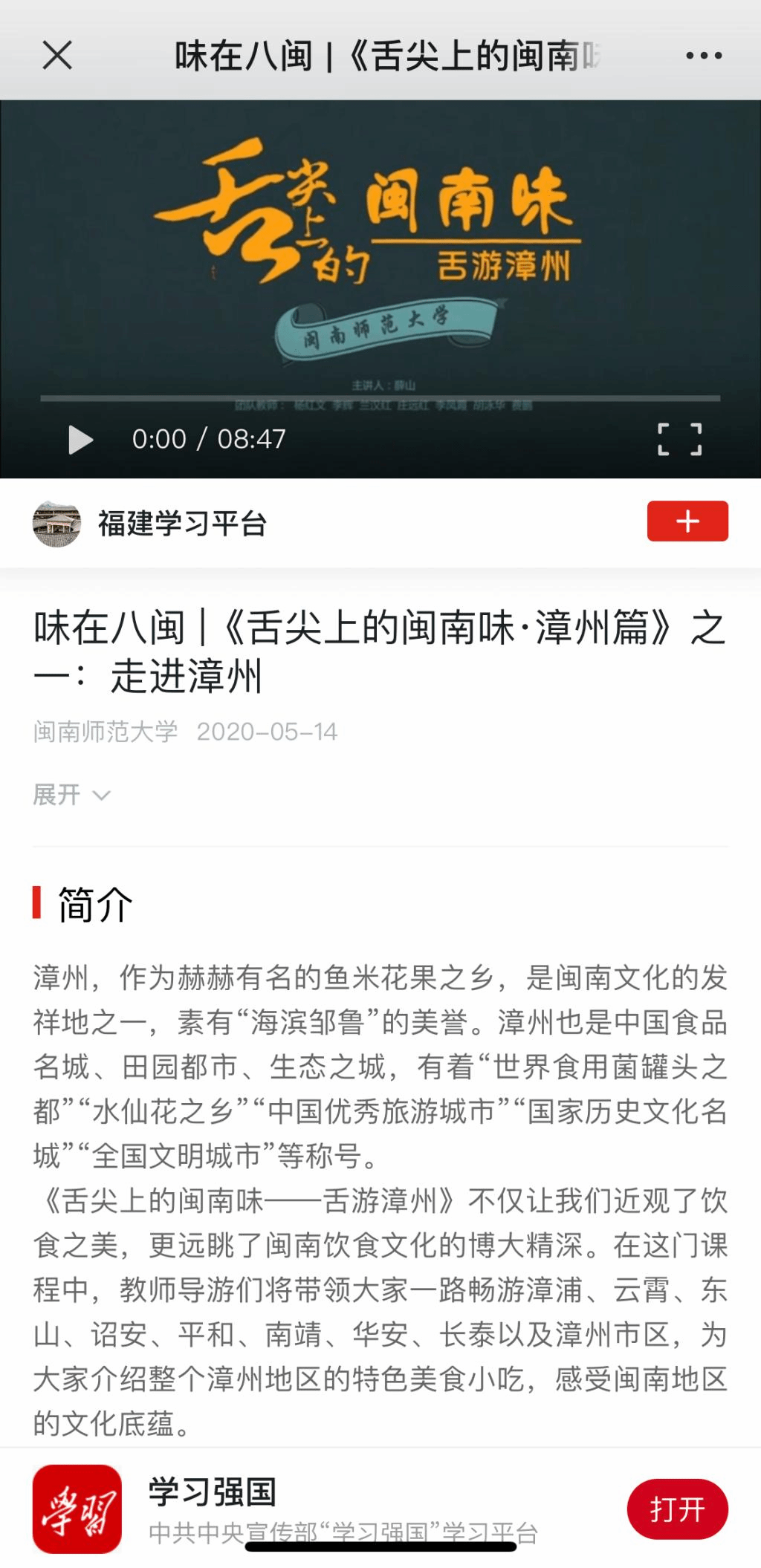
Task: Close the webpage with the X icon
Action: click(57, 55)
